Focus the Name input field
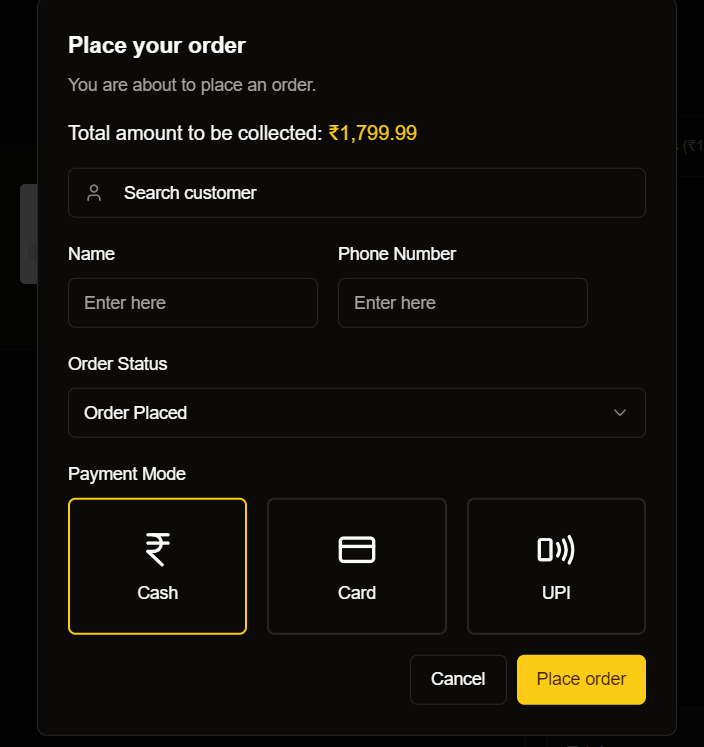 (x=192, y=303)
